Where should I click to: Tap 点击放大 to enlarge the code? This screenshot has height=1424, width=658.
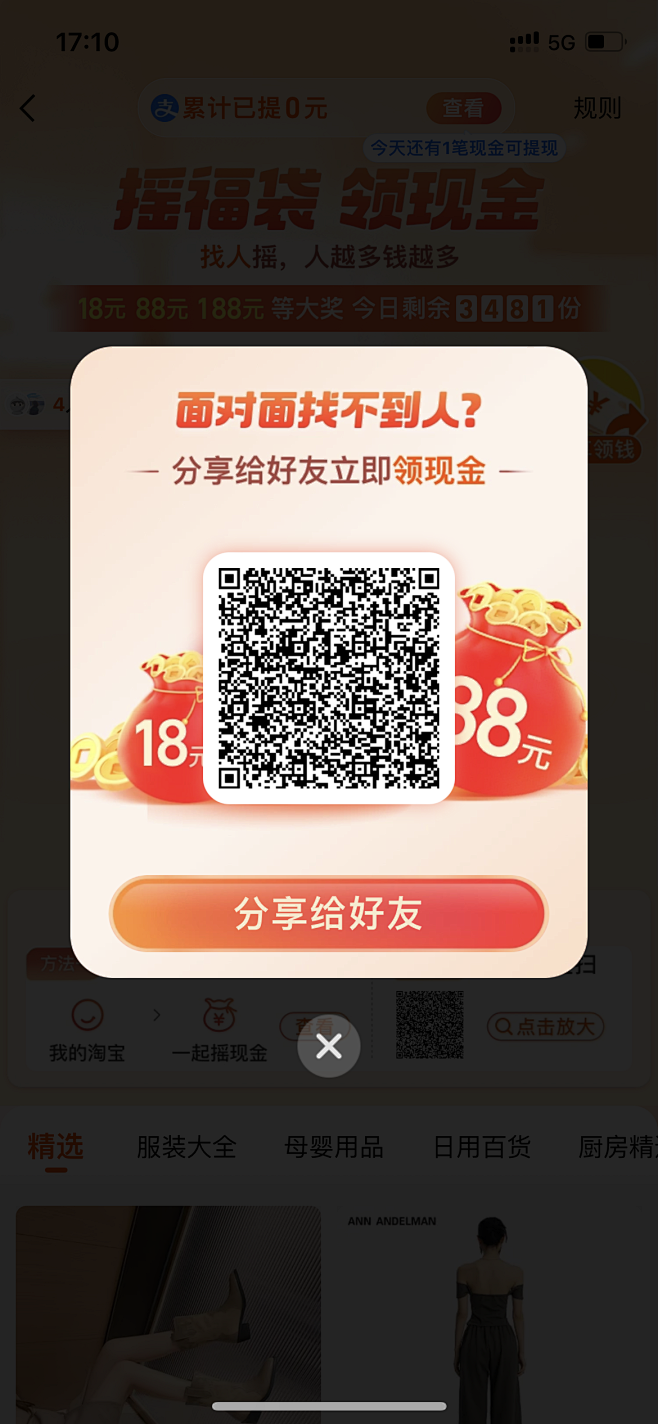[546, 1026]
